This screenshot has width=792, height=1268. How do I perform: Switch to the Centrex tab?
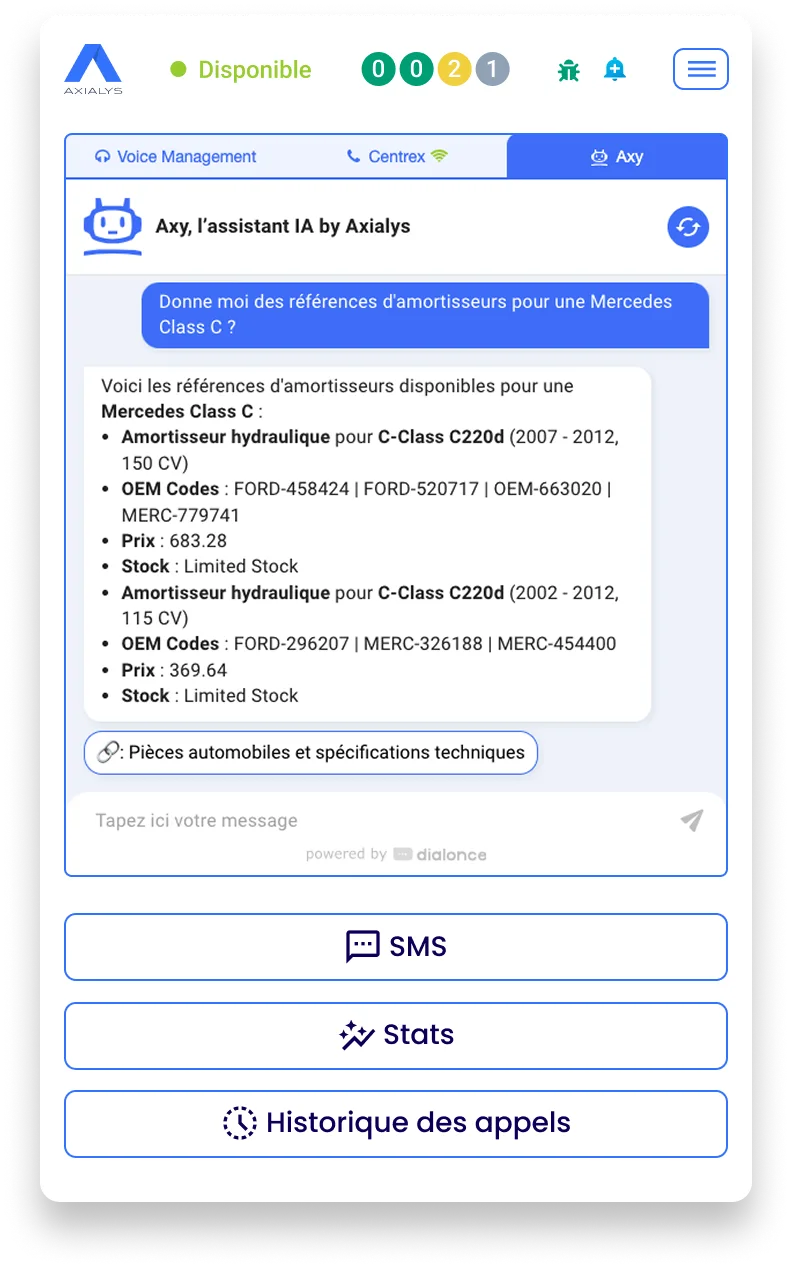click(397, 157)
